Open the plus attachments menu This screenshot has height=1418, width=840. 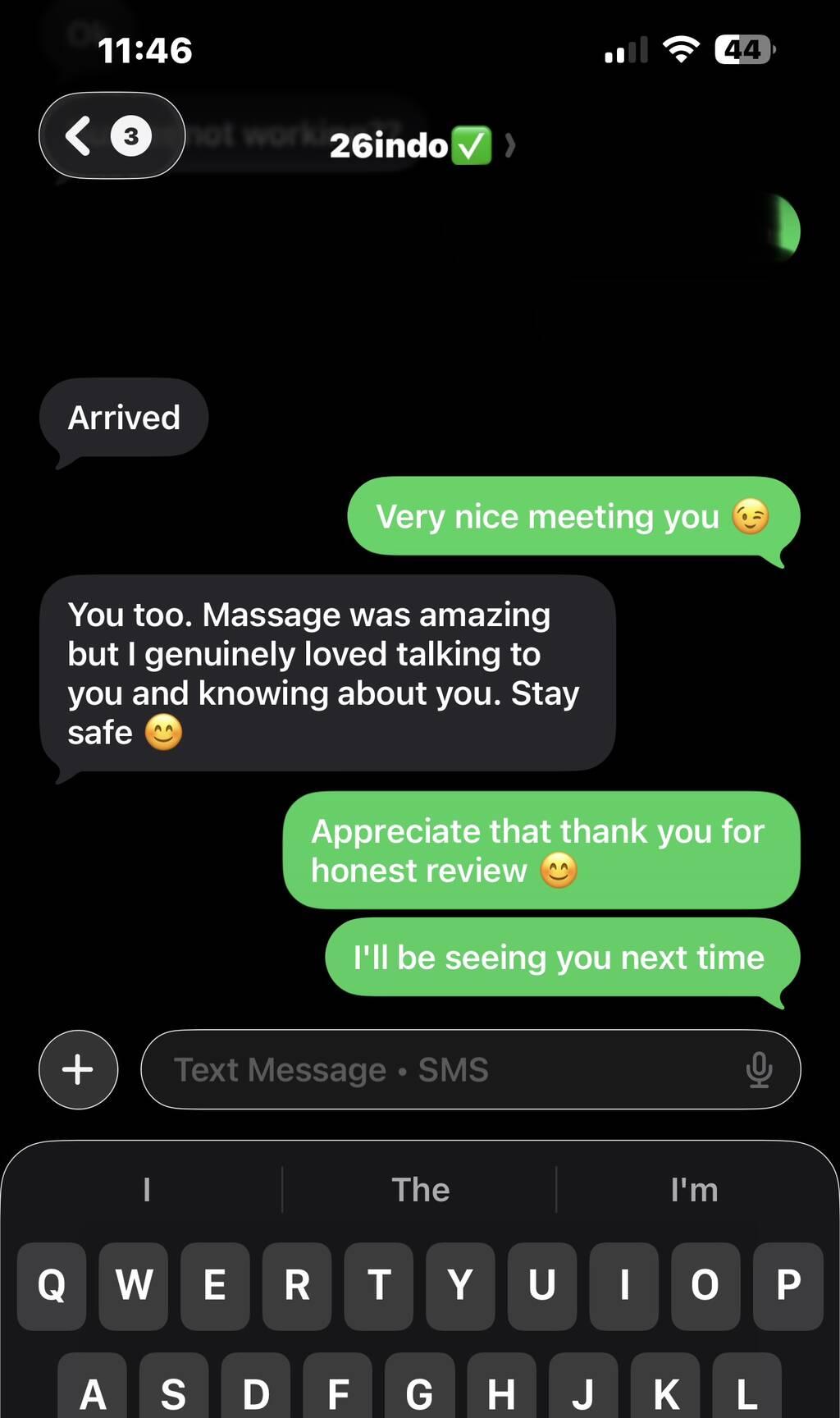coord(79,1069)
